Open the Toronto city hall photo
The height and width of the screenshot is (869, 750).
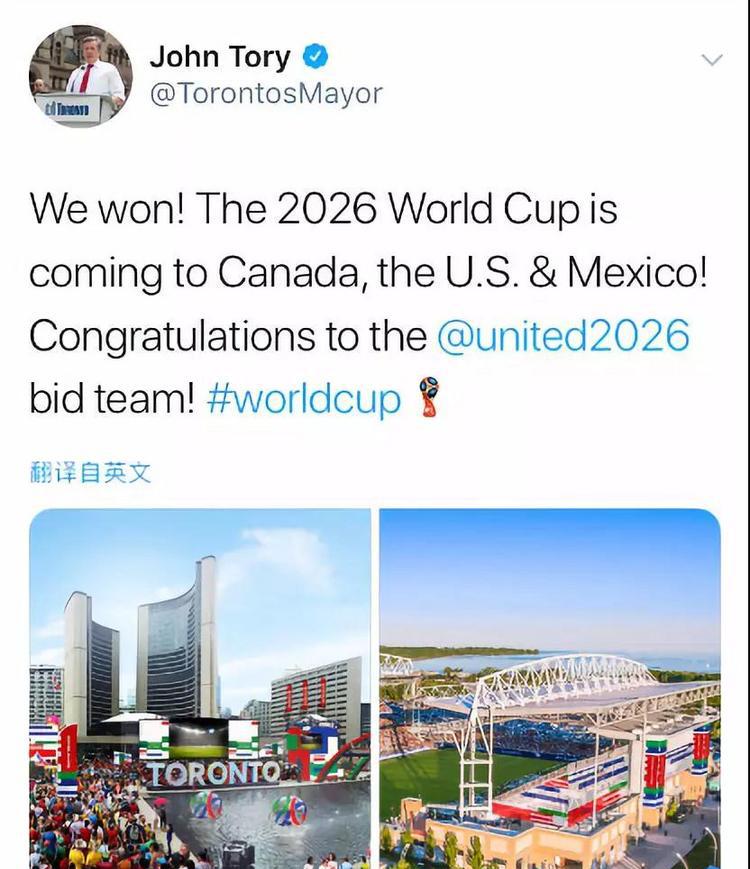[x=200, y=688]
